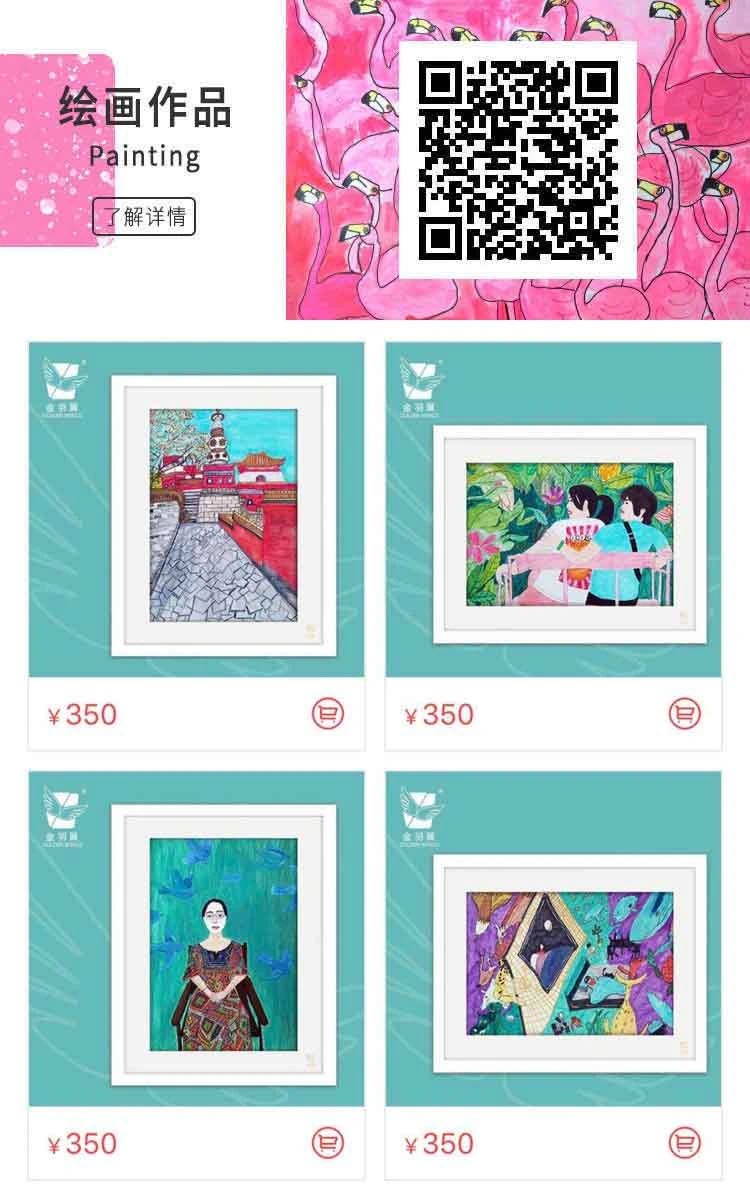Tap the 了解详情 button
Screen dimensions: 750x1191
click(x=144, y=217)
